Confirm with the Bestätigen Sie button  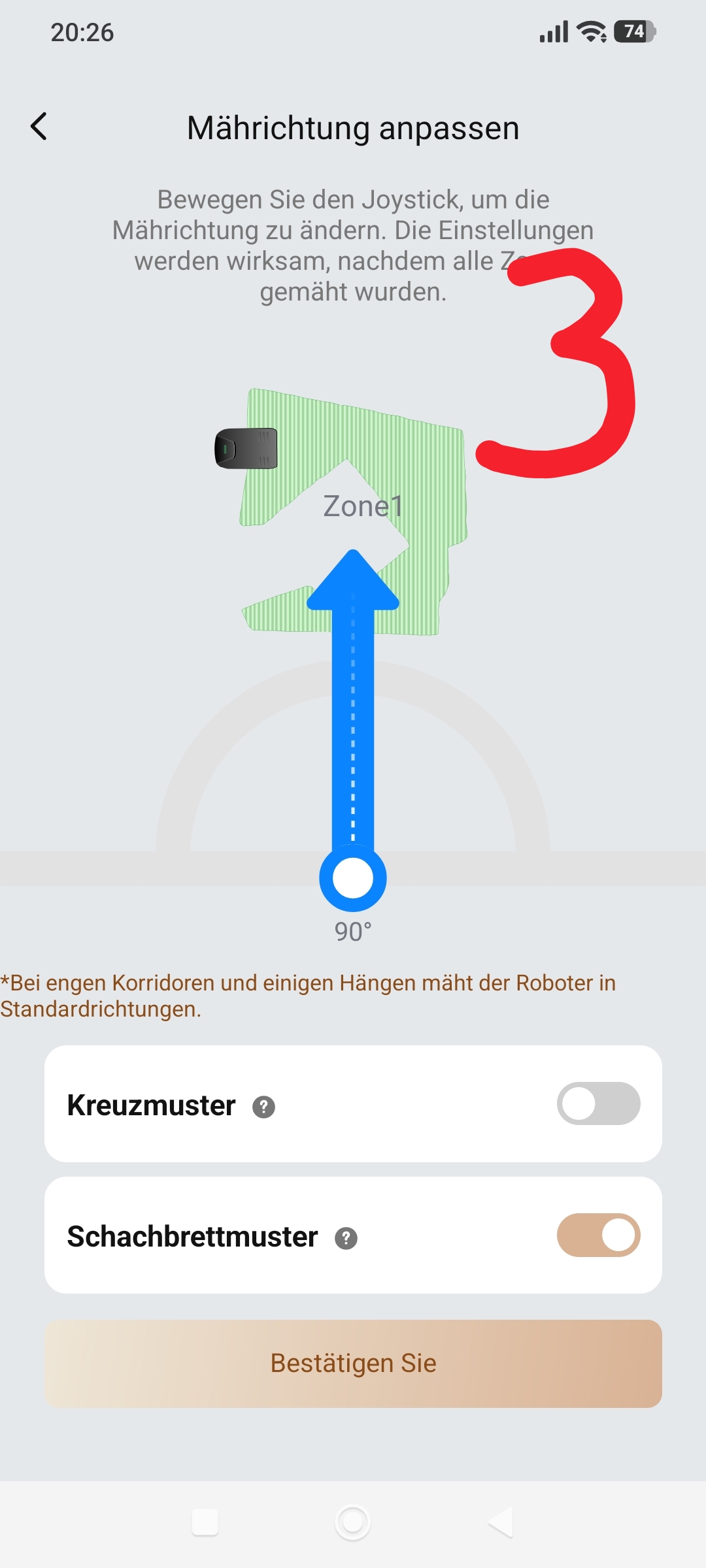(x=353, y=1364)
